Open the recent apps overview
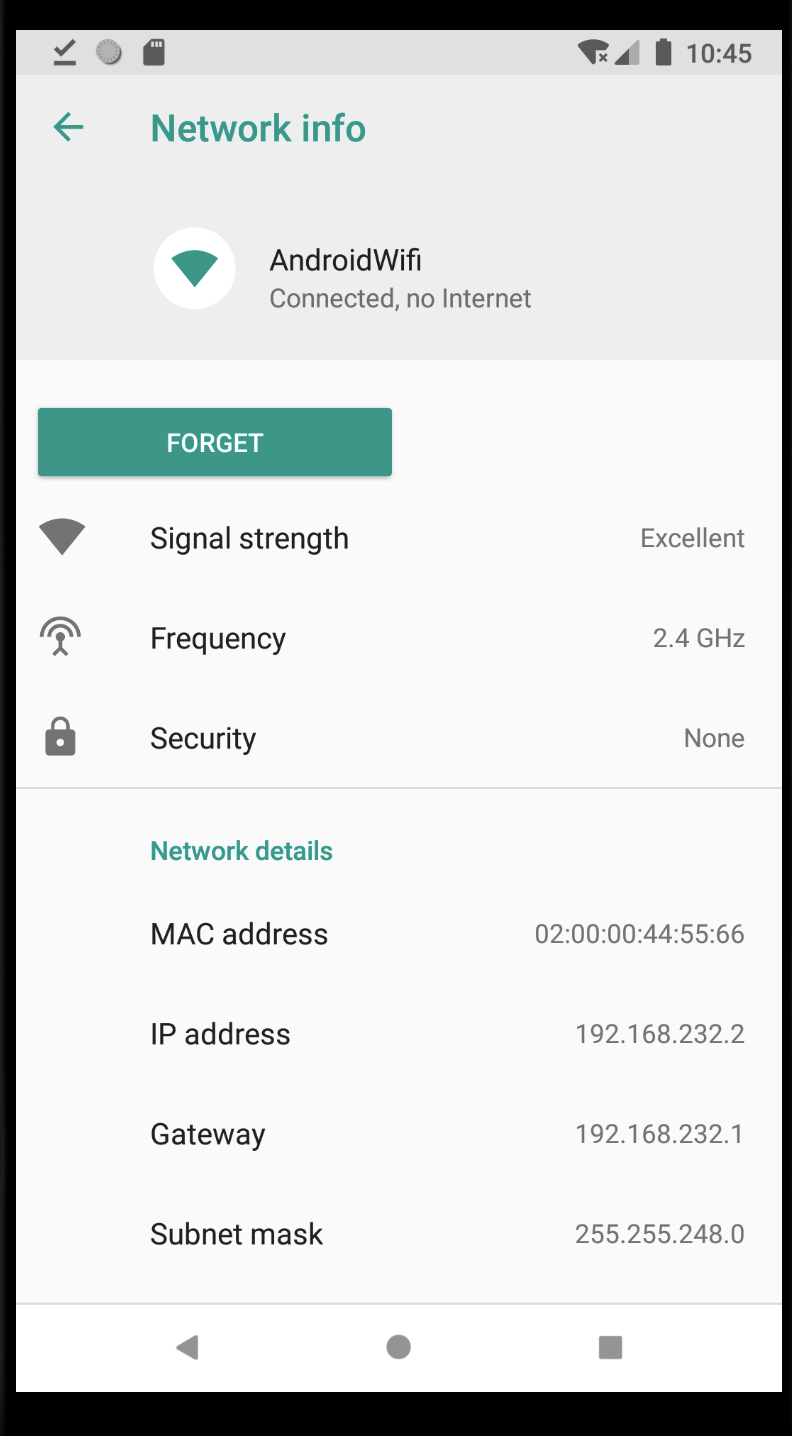Image resolution: width=792 pixels, height=1436 pixels. 610,1347
